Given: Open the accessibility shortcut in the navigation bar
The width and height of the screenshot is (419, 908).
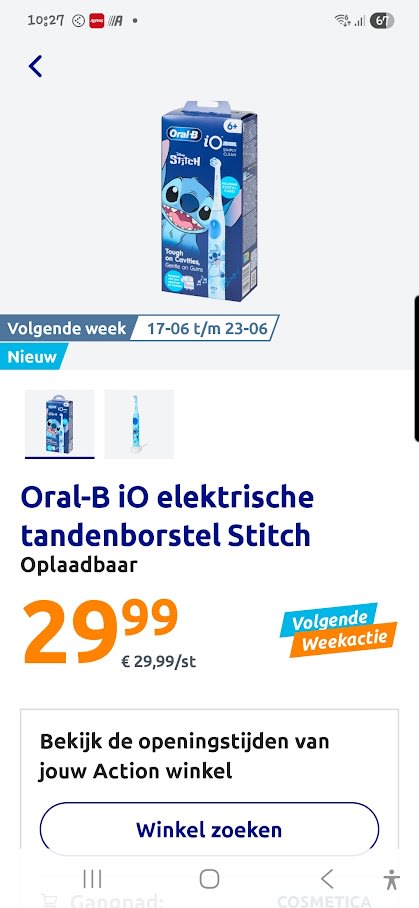Looking at the screenshot, I should pos(392,880).
